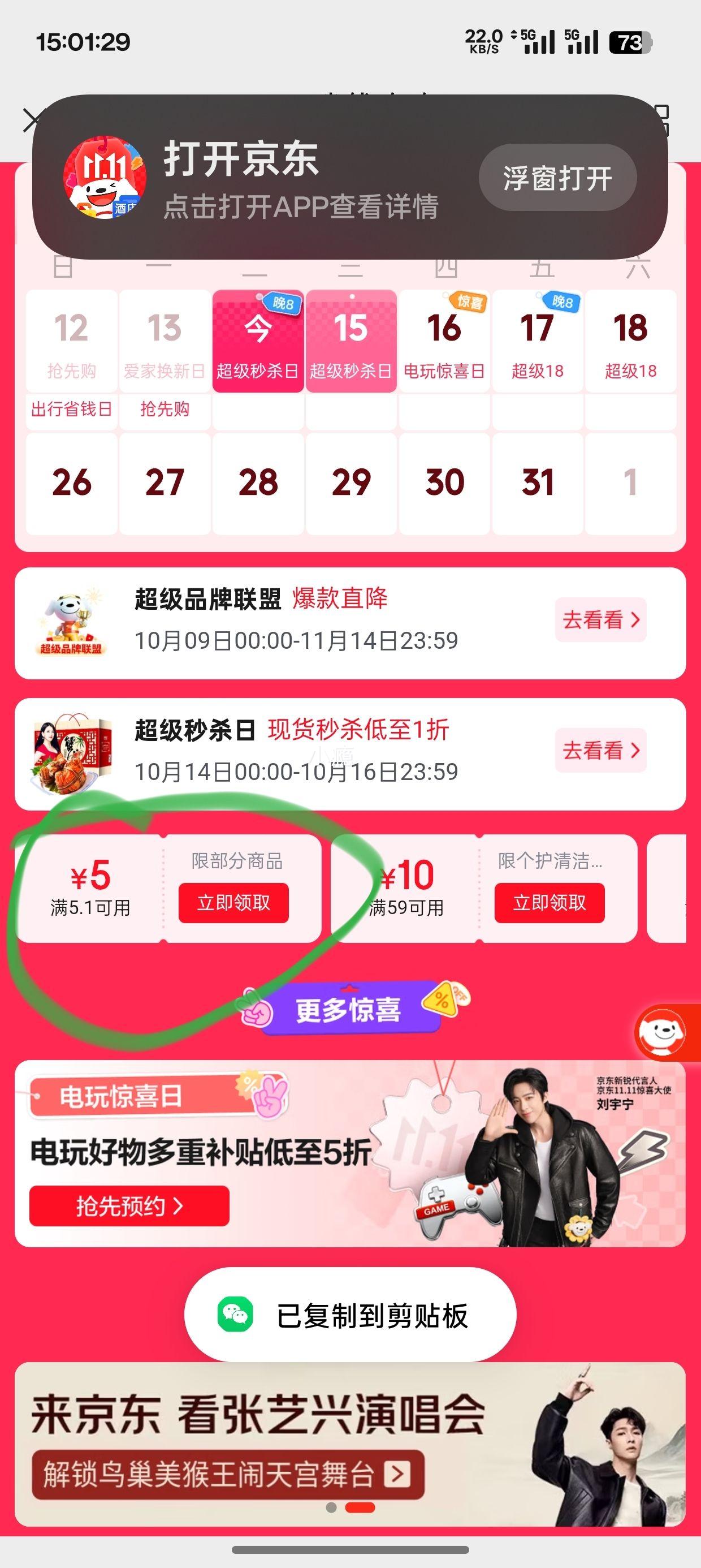Claim the ¥10 coupon with 立即领取
701x1568 pixels.
pyautogui.click(x=549, y=903)
